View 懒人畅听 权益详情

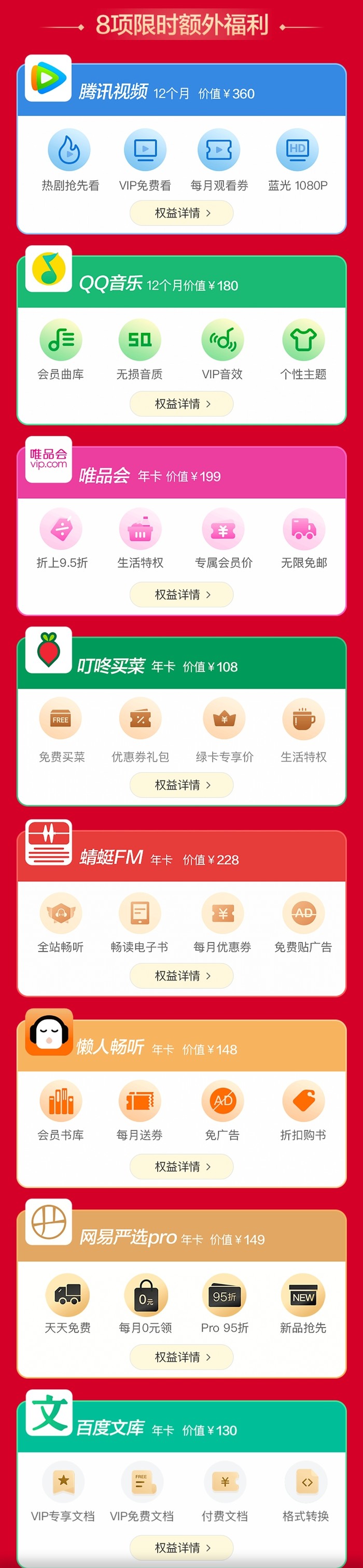pos(181,1166)
